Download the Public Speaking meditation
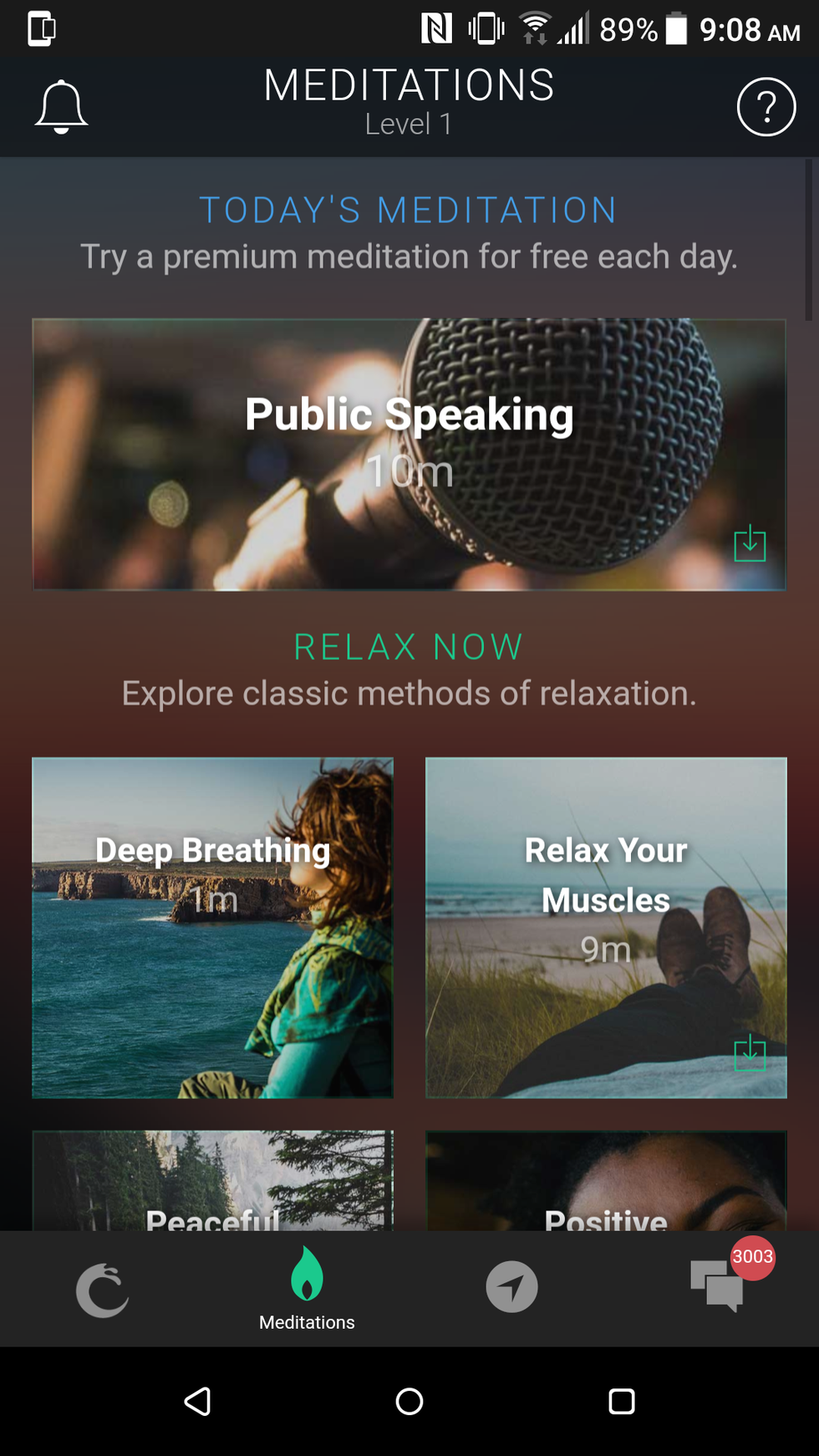 [x=750, y=544]
